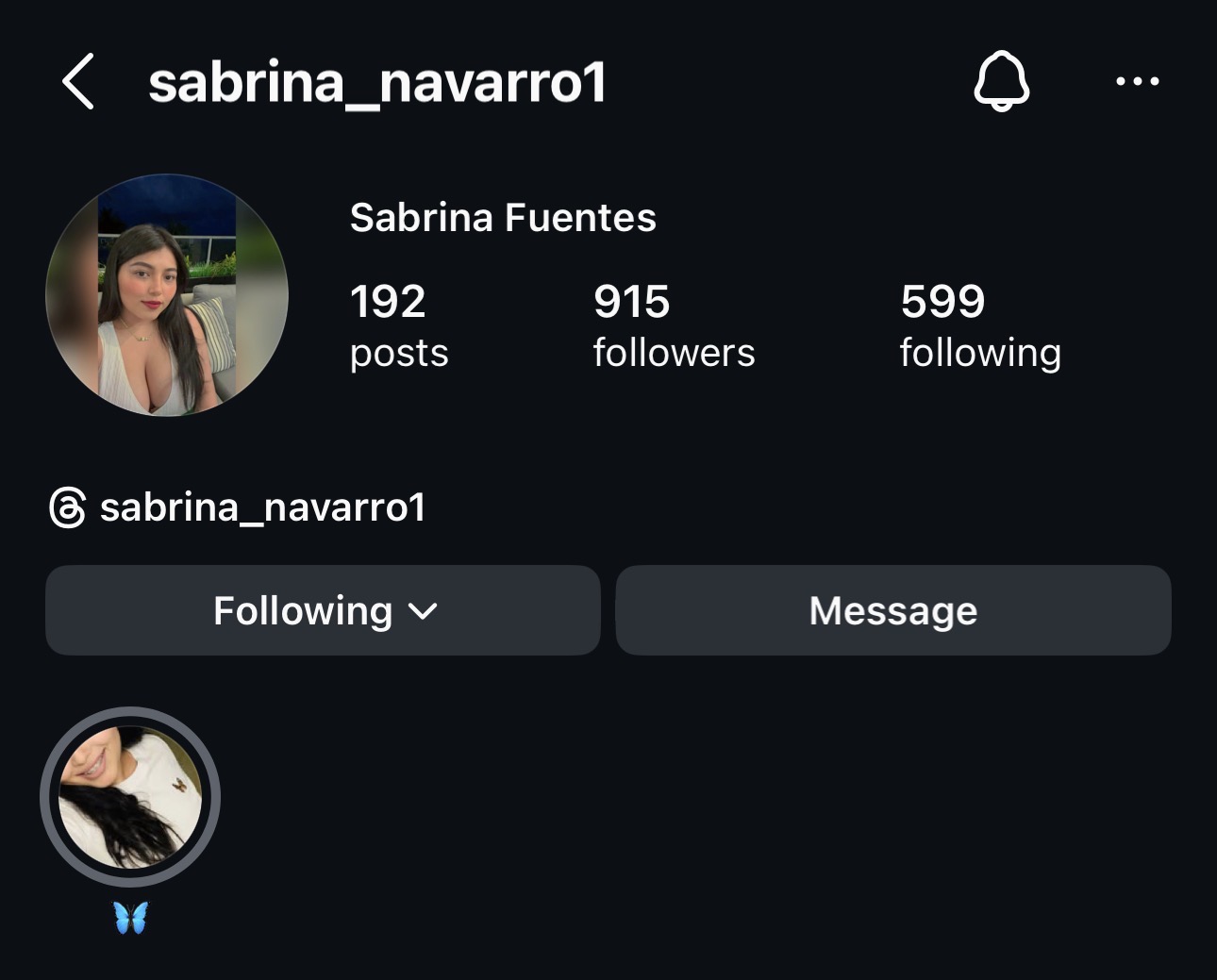1217x980 pixels.
Task: Go back using the arrow icon
Action: click(x=78, y=81)
